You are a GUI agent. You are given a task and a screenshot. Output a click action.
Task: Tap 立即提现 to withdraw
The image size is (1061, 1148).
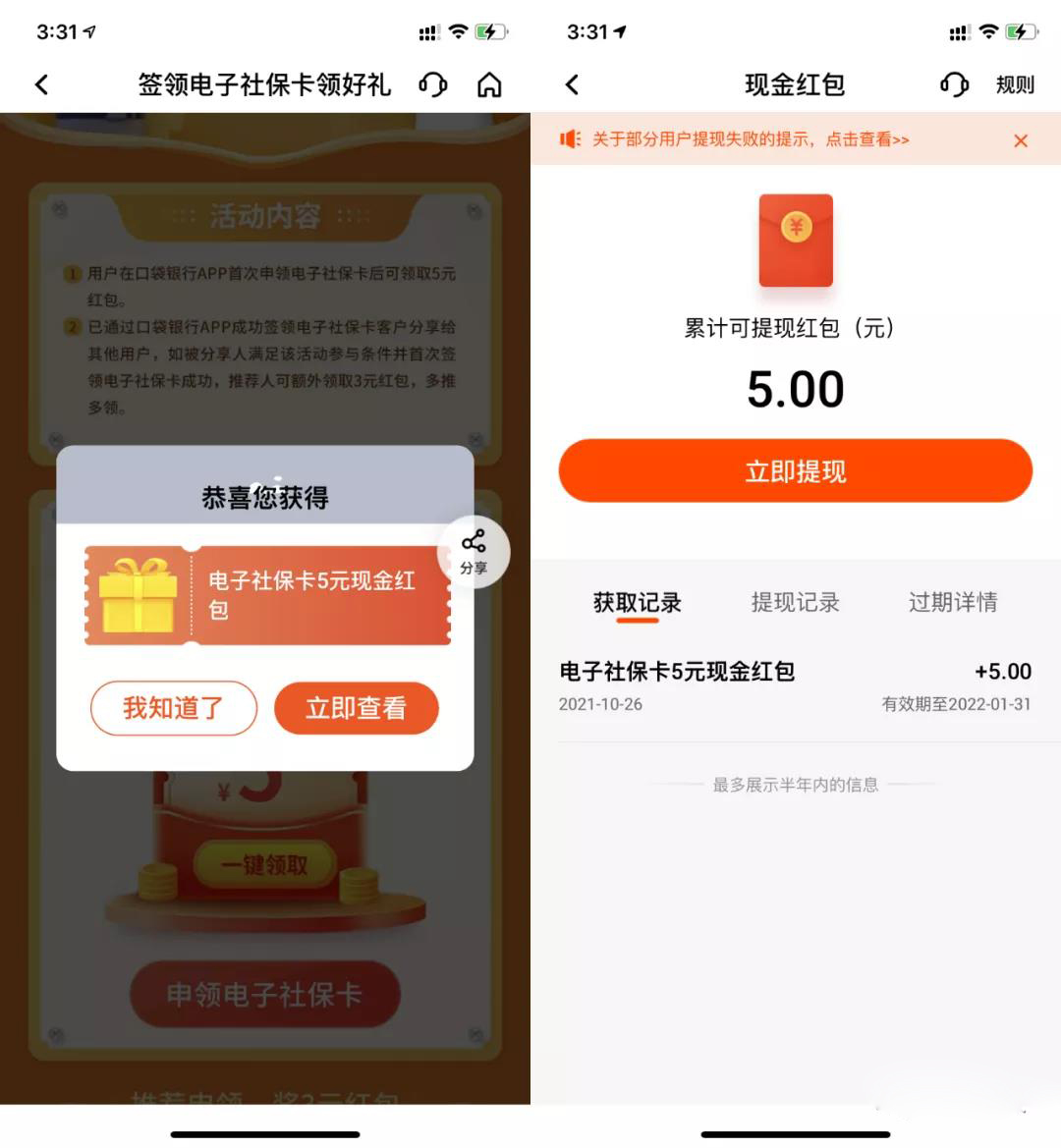(795, 471)
